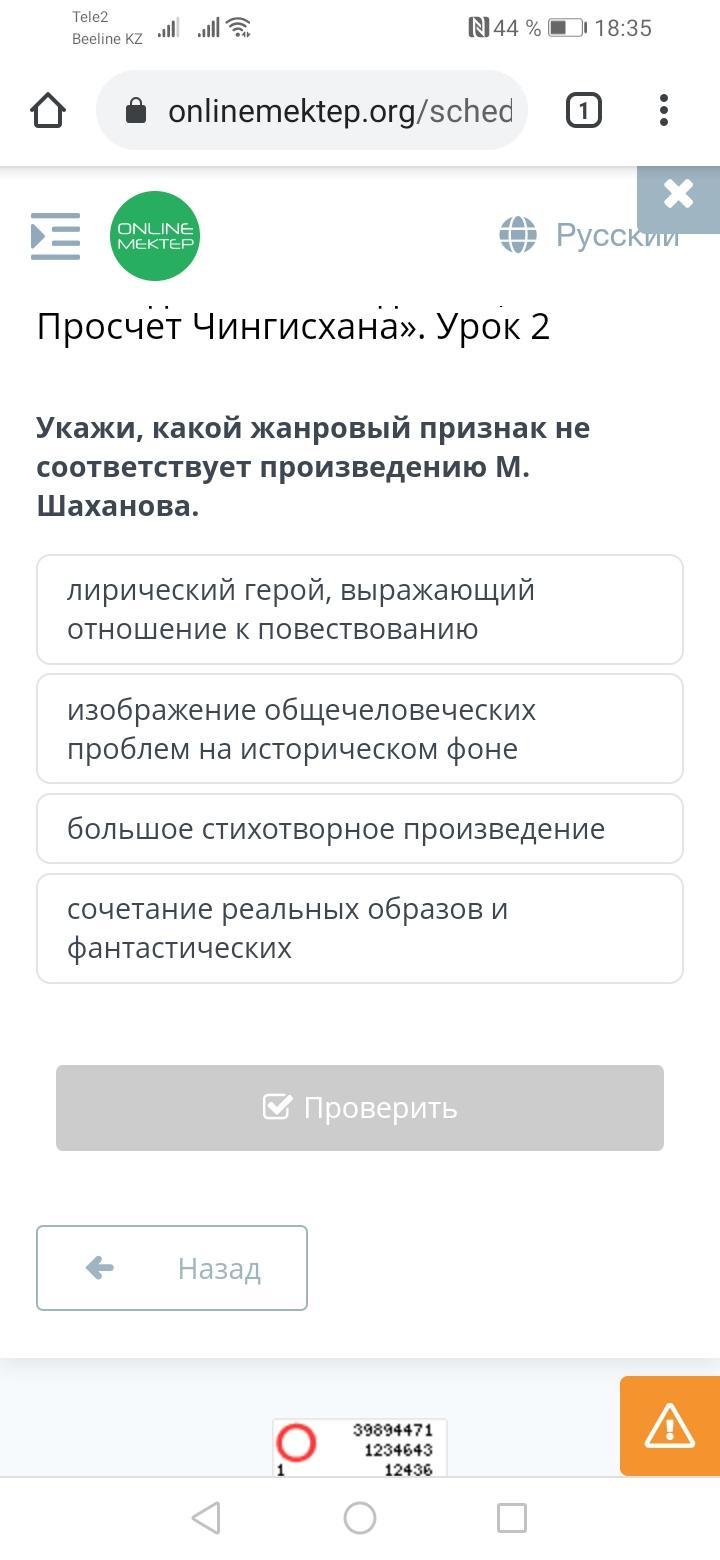Open recent apps from navigation bar

click(512, 1518)
